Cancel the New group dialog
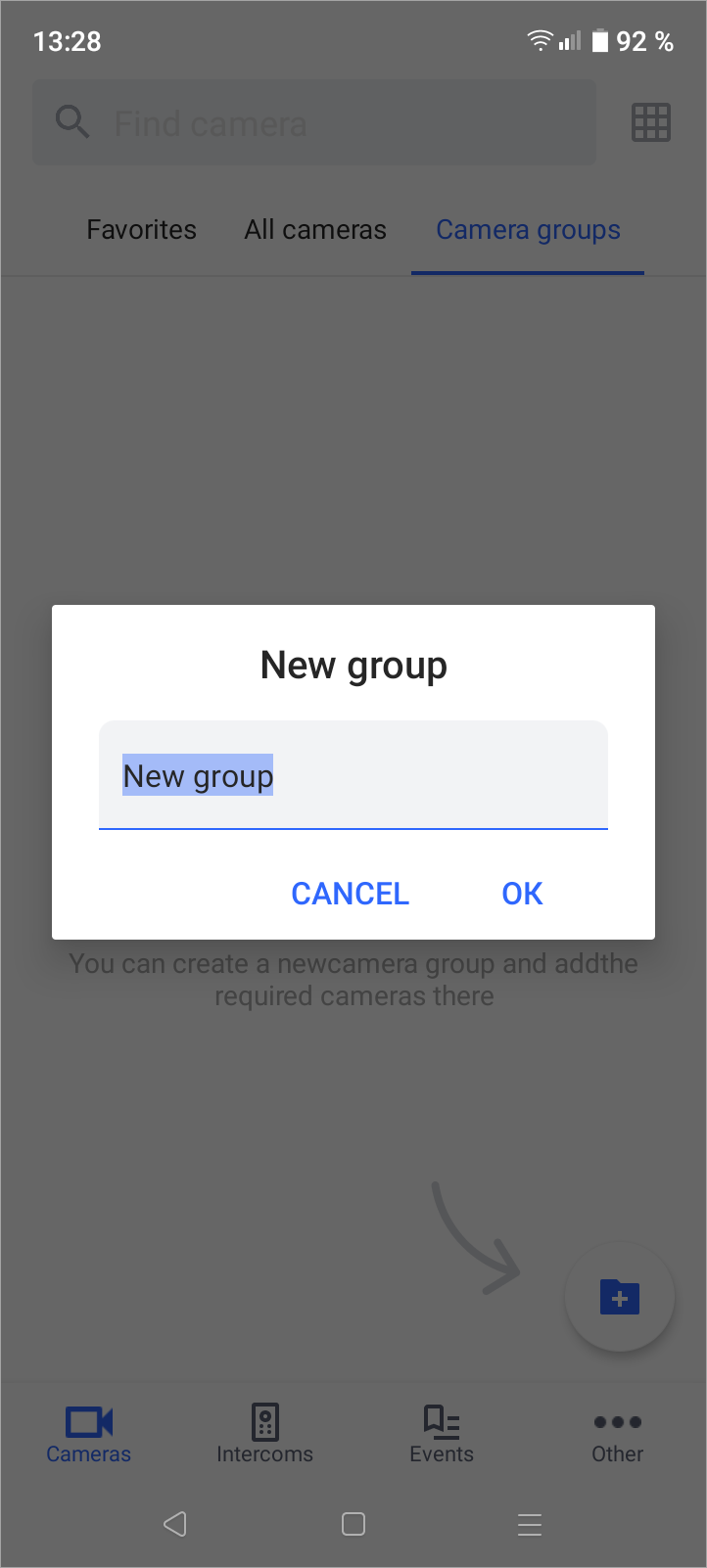 point(350,893)
